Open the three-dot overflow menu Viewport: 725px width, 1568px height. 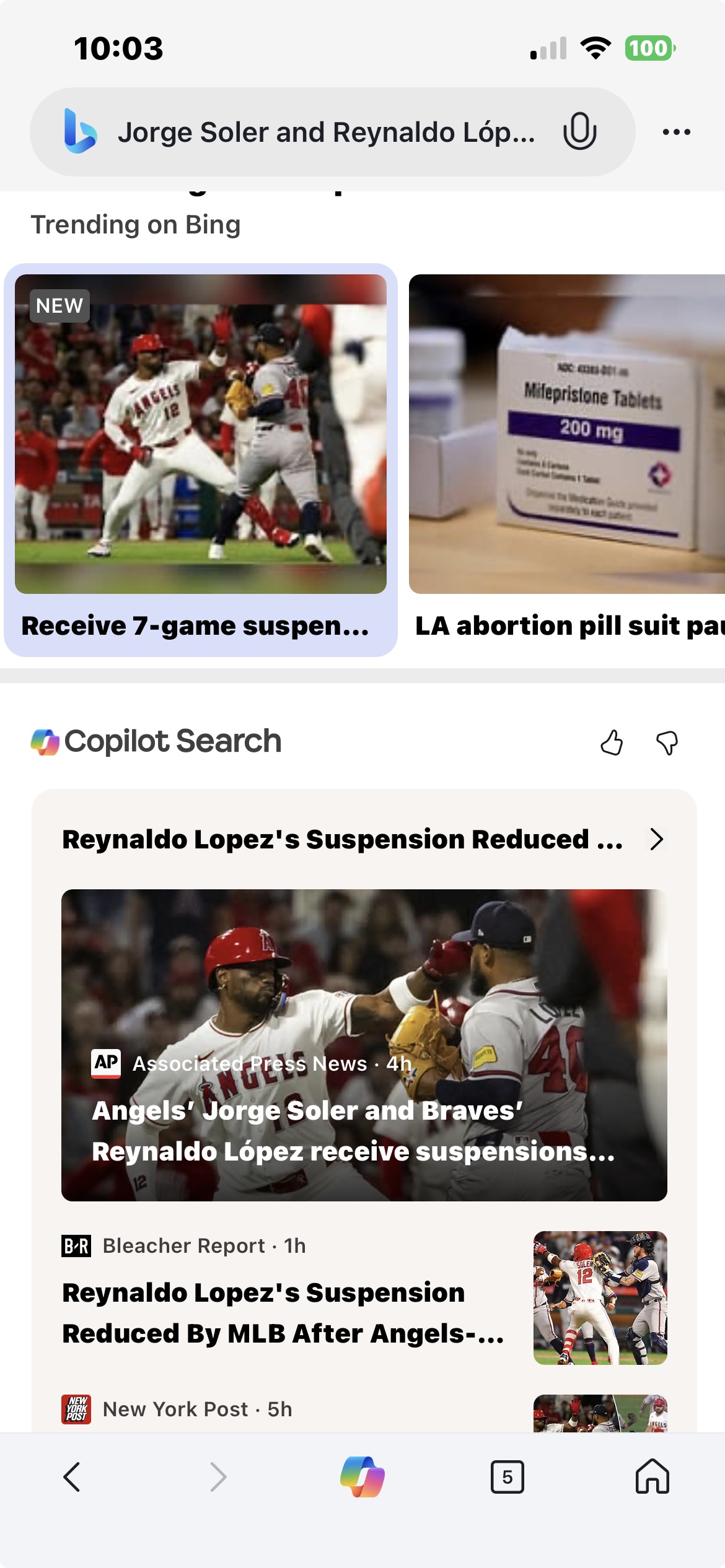click(676, 132)
